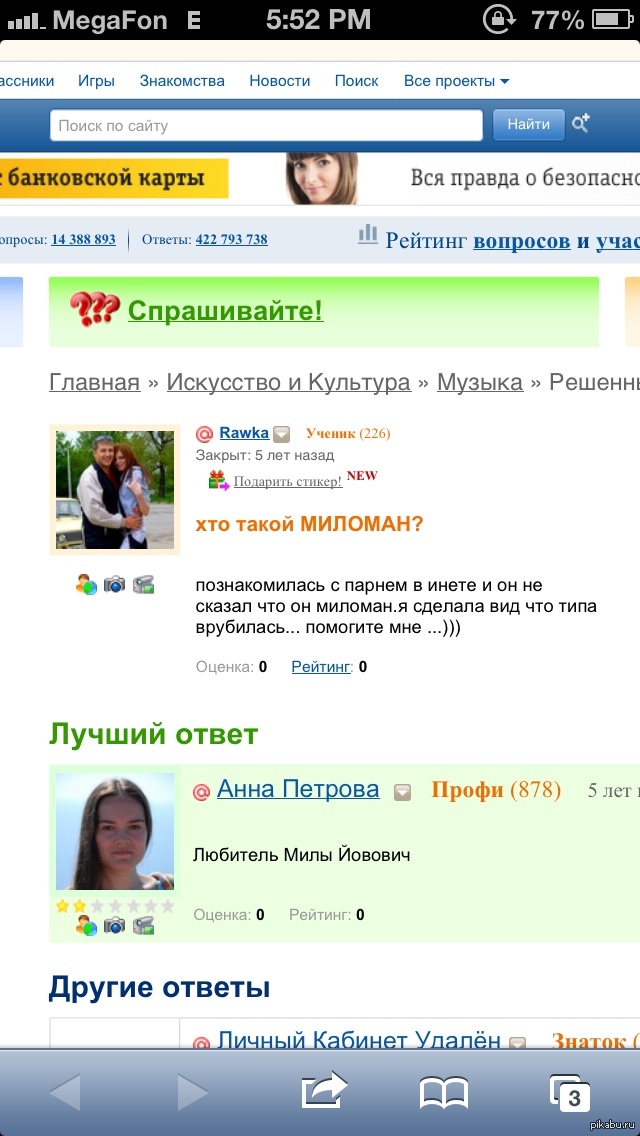Image resolution: width=640 pixels, height=1136 pixels.
Task: Open Safari bookmarks
Action: pos(444,1092)
